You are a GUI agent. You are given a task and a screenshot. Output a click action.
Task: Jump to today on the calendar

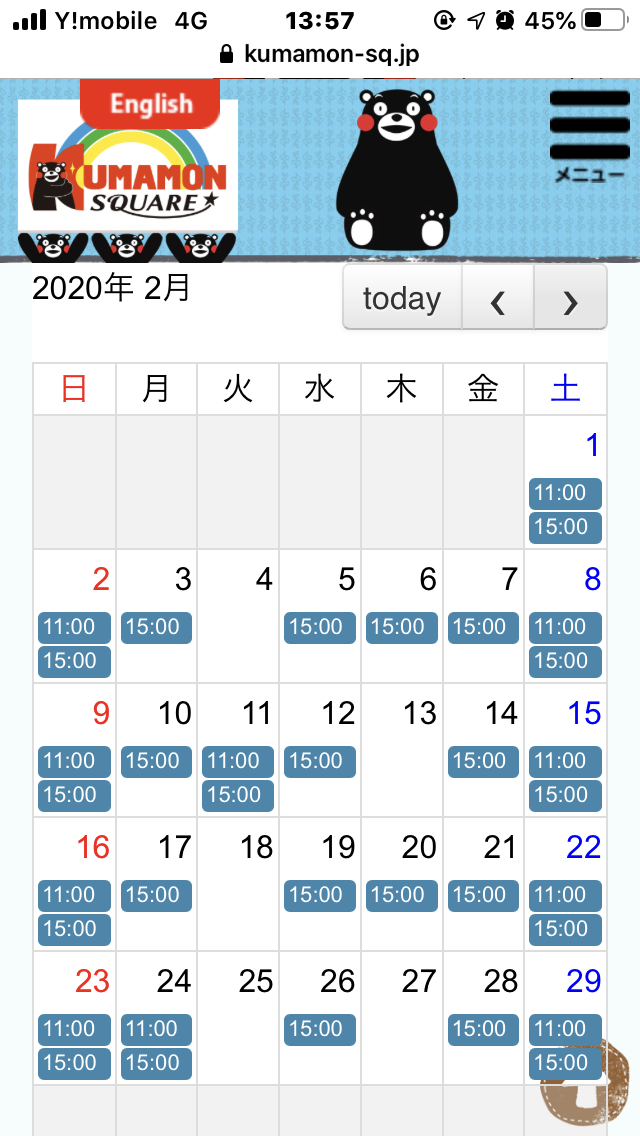click(x=402, y=298)
